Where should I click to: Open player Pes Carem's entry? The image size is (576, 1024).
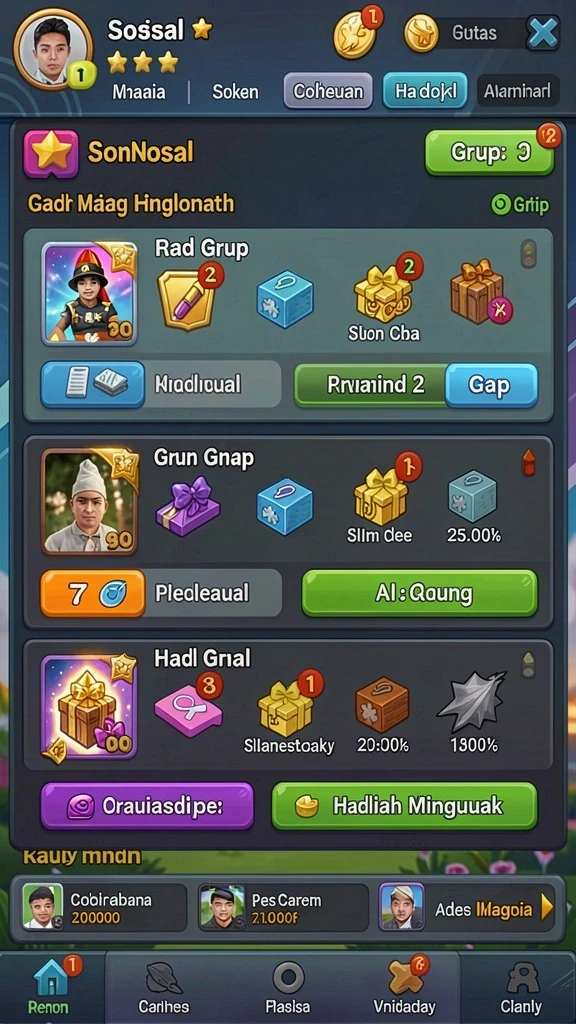[x=283, y=908]
